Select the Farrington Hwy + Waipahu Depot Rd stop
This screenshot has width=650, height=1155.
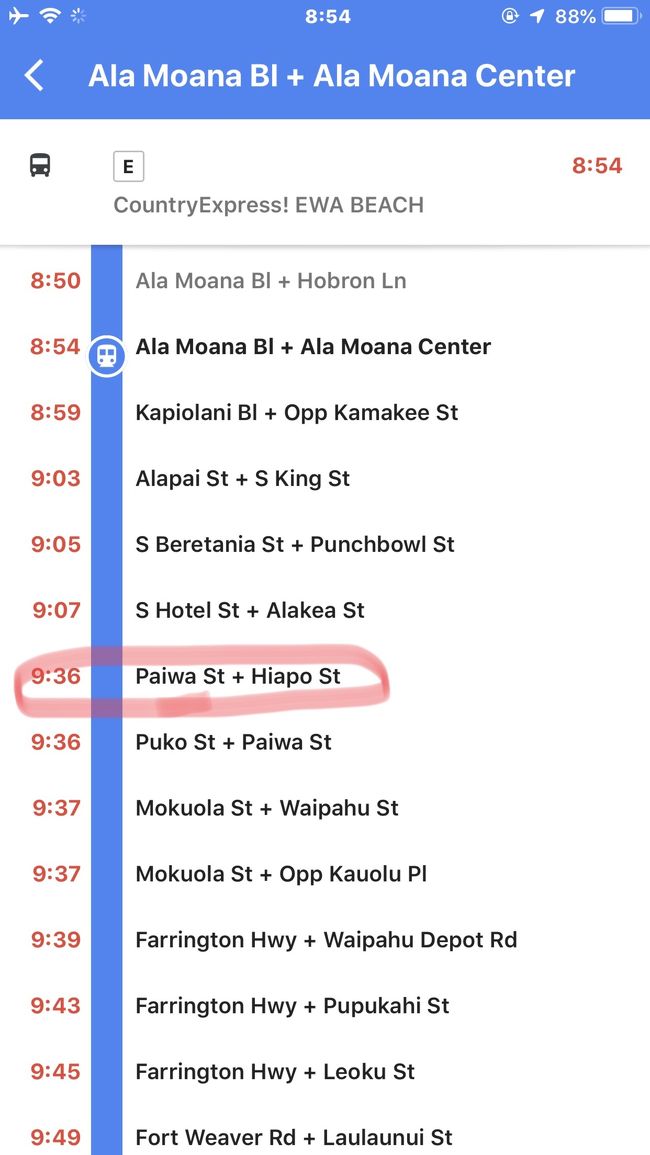(326, 941)
